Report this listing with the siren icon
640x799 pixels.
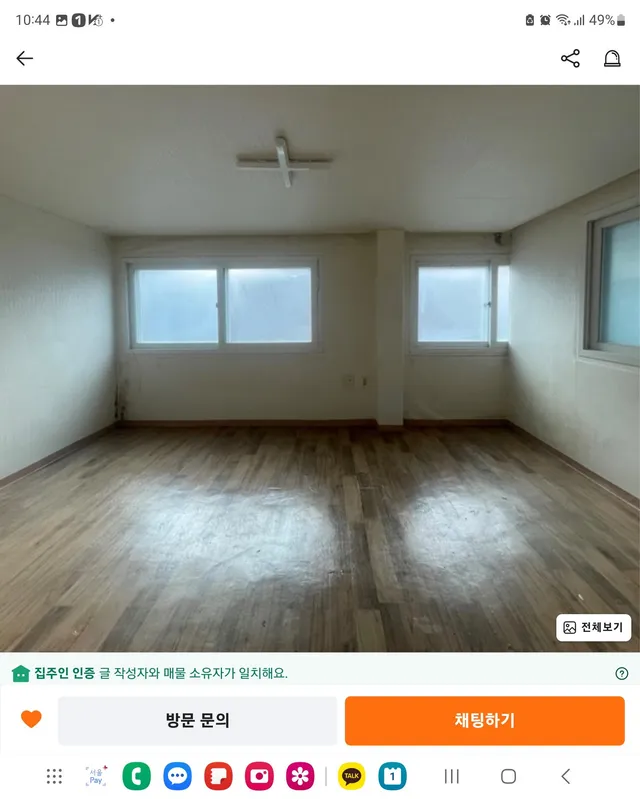[612, 59]
